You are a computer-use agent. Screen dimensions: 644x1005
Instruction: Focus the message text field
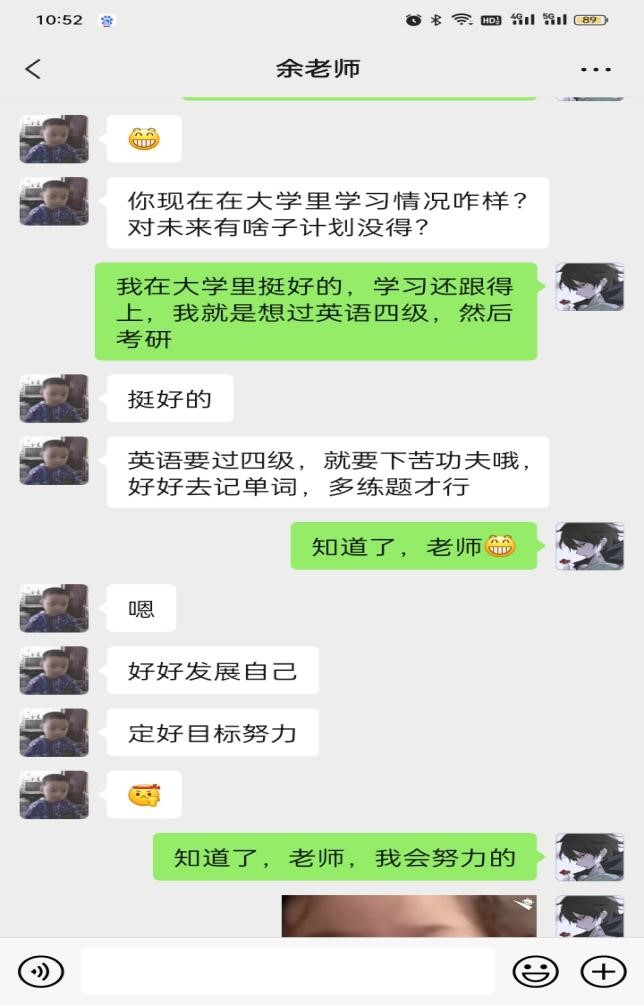point(288,971)
